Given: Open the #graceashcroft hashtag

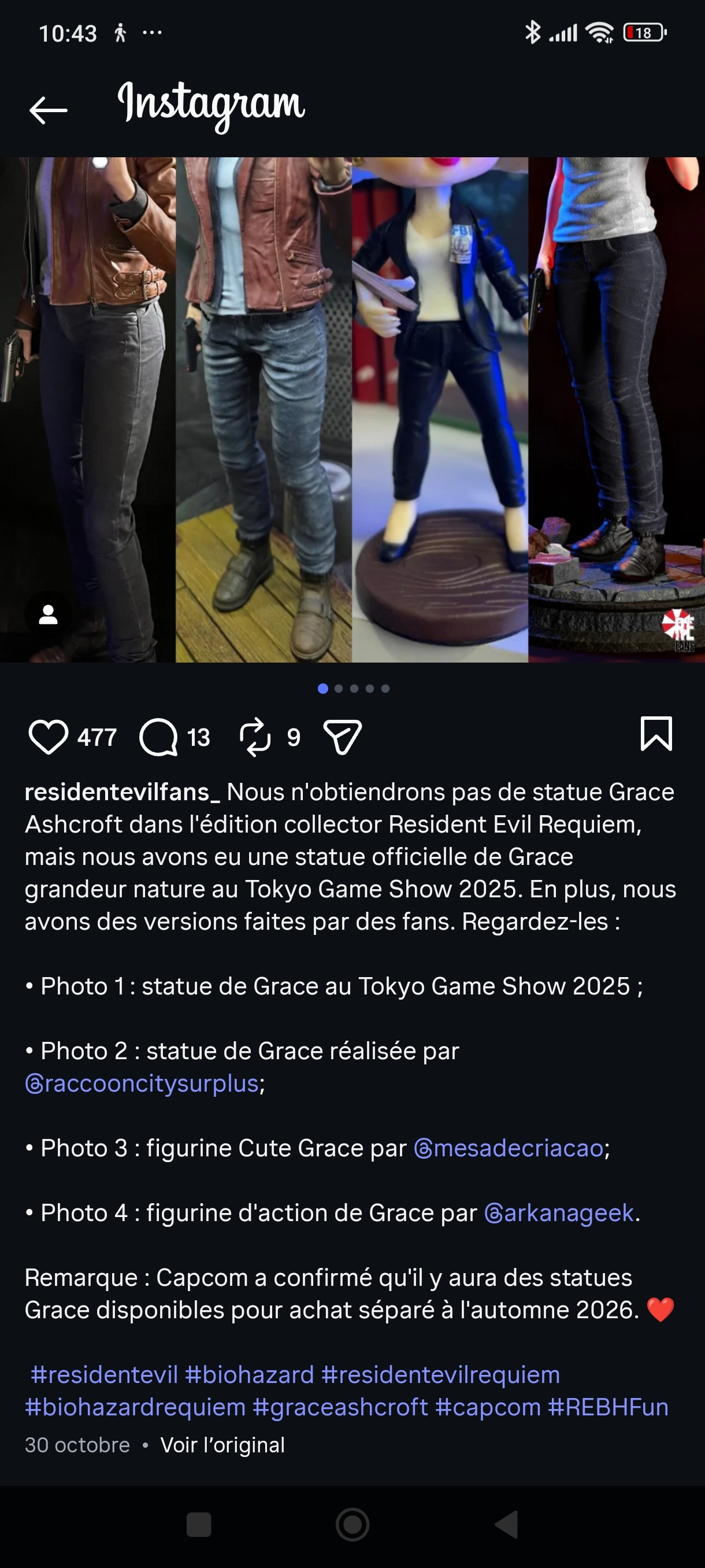Looking at the screenshot, I should 340,1407.
